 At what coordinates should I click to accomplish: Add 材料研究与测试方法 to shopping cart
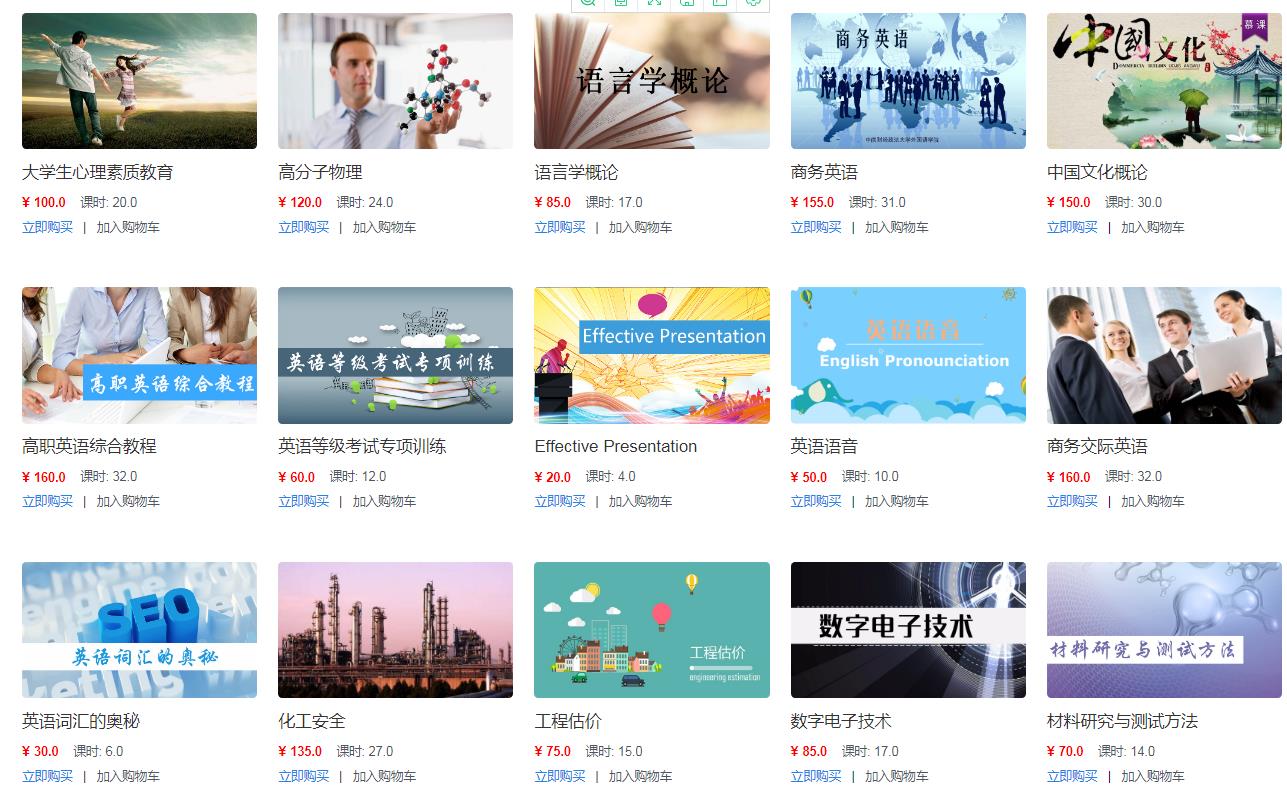1152,776
